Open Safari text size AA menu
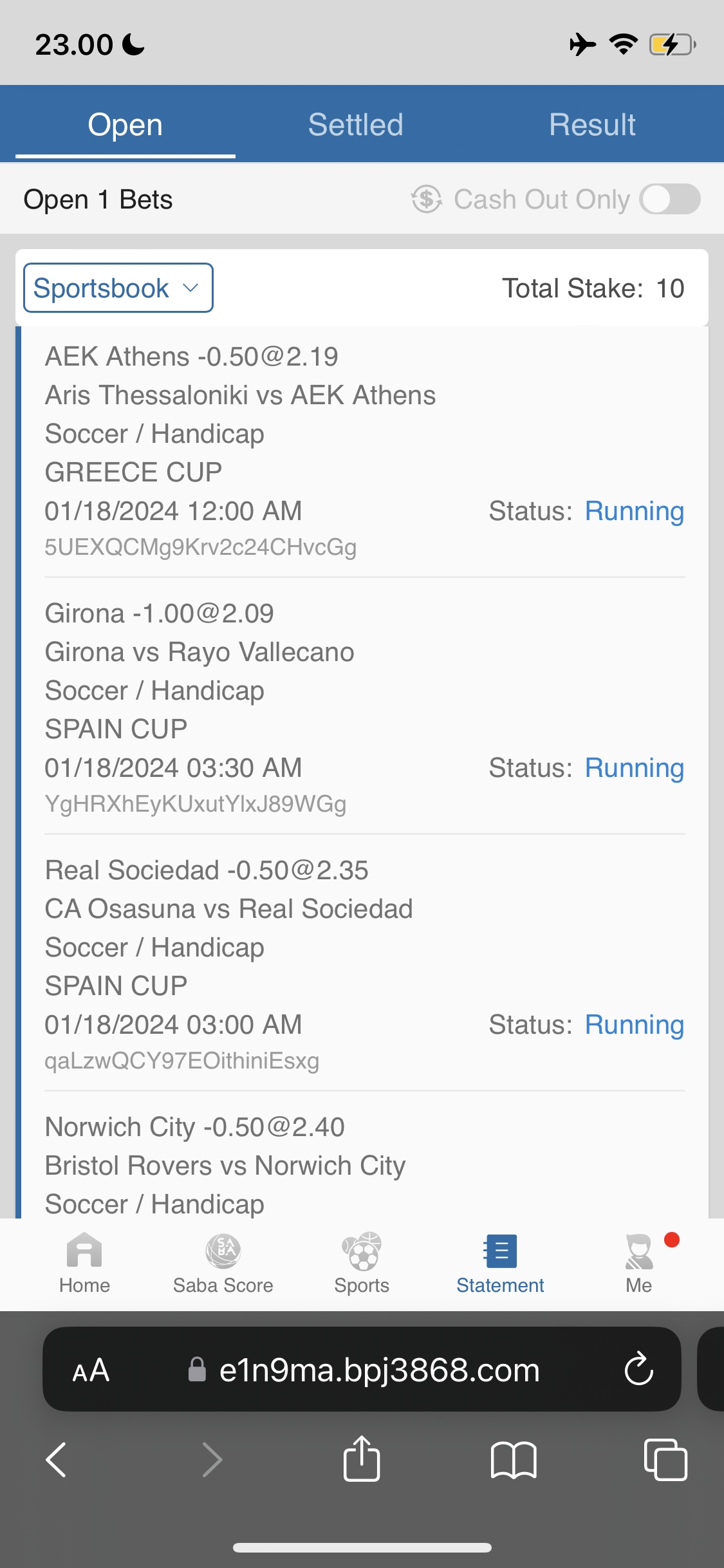The height and width of the screenshot is (1568, 724). tap(91, 1370)
